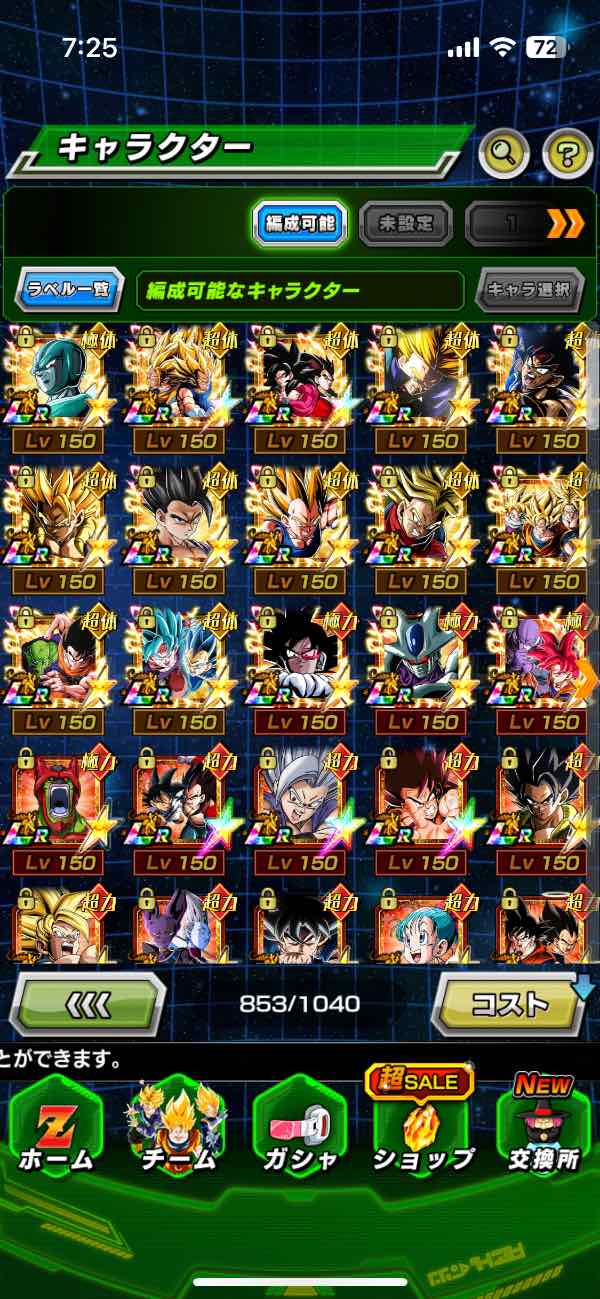This screenshot has height=1299, width=600.
Task: Open the magnifying glass search icon
Action: 504,153
